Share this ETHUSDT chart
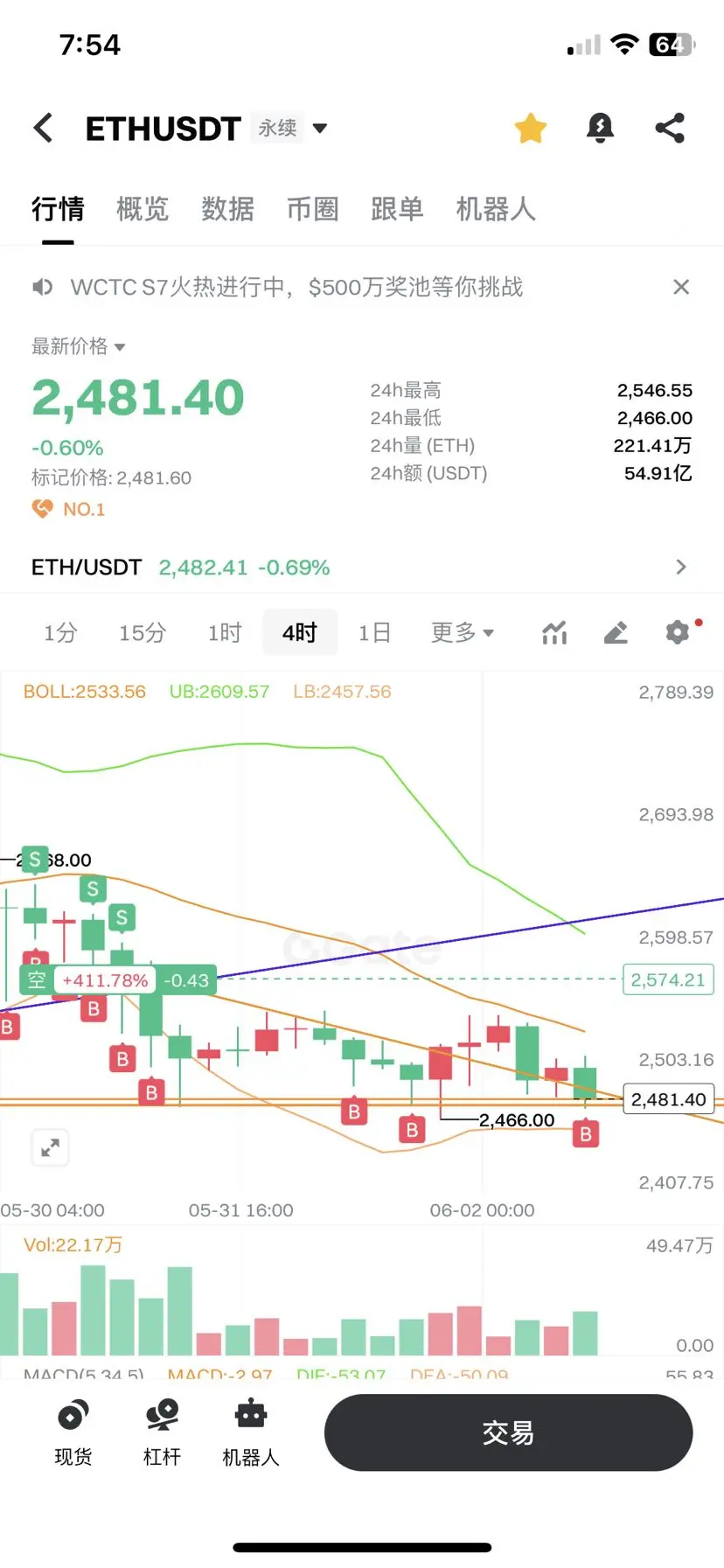The width and height of the screenshot is (724, 1568). (x=670, y=129)
